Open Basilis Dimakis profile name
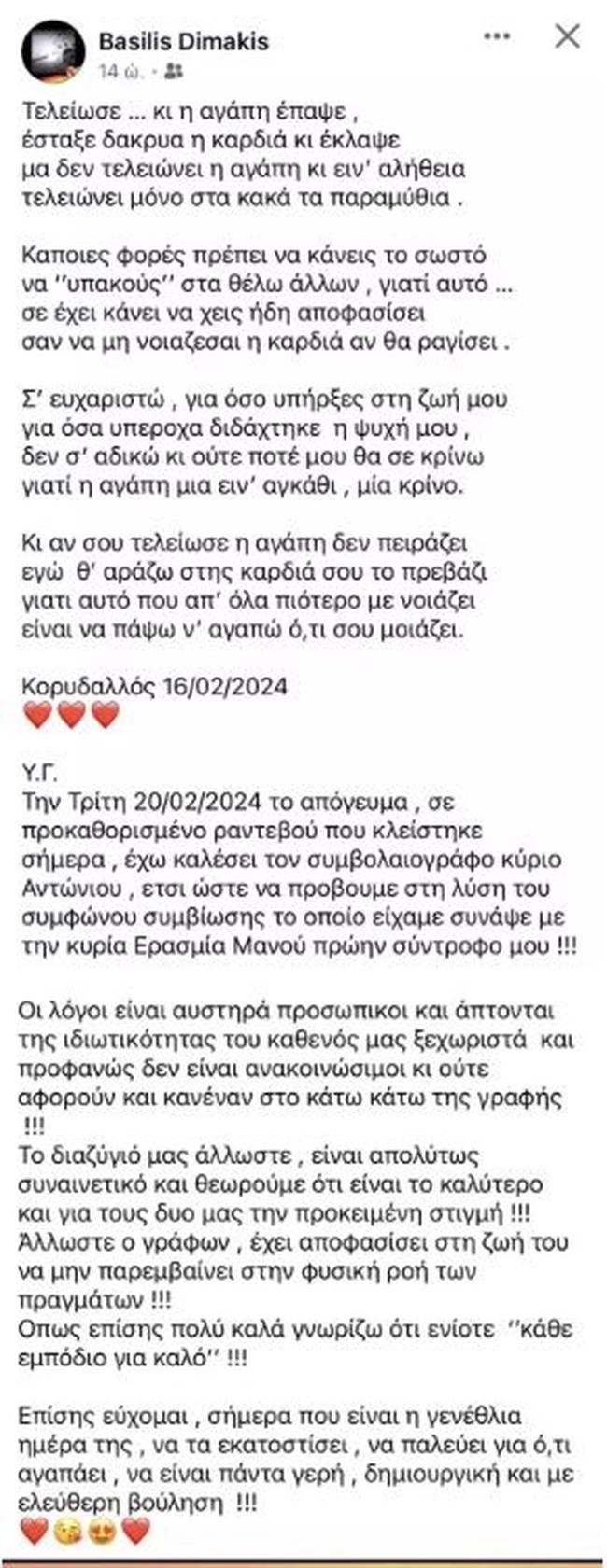607x1568 pixels. point(183,41)
